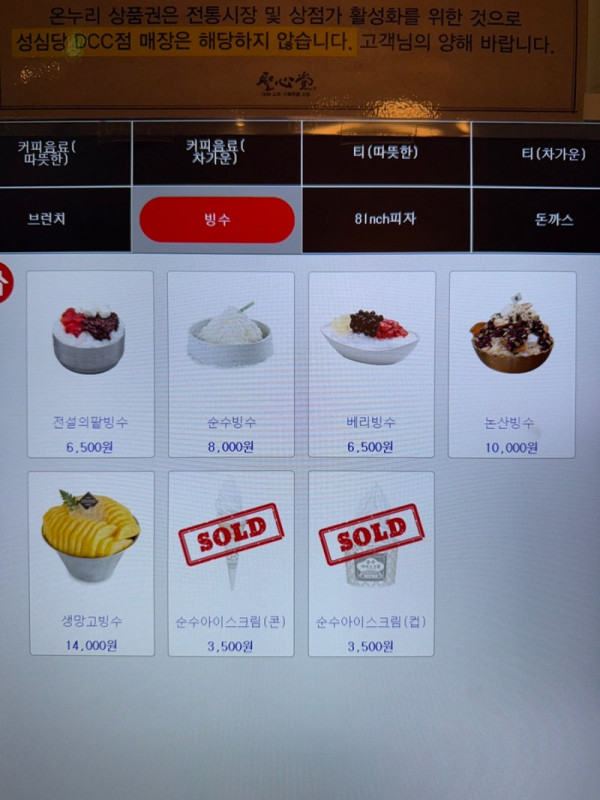Viewport: 600px width, 800px height.
Task: Tap the sold-out 순수아이스크림(컵) card
Action: click(x=371, y=563)
